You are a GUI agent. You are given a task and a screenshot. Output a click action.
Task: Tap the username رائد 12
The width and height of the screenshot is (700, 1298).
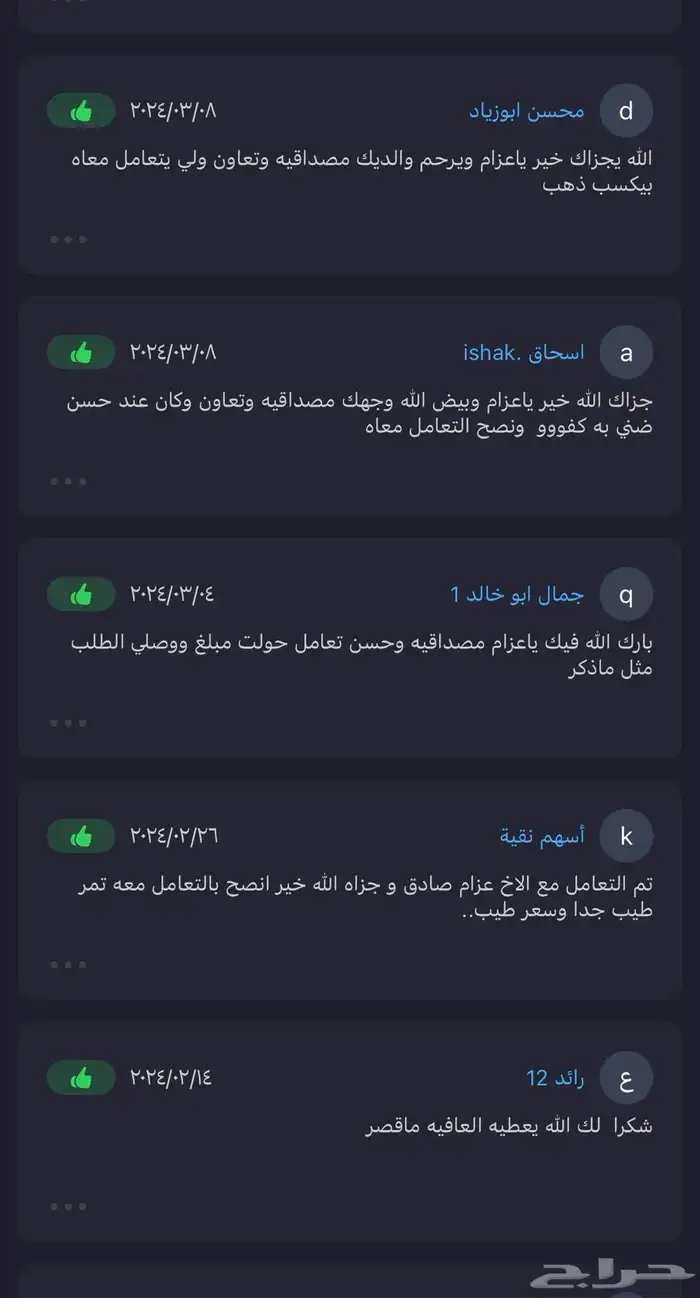556,1078
